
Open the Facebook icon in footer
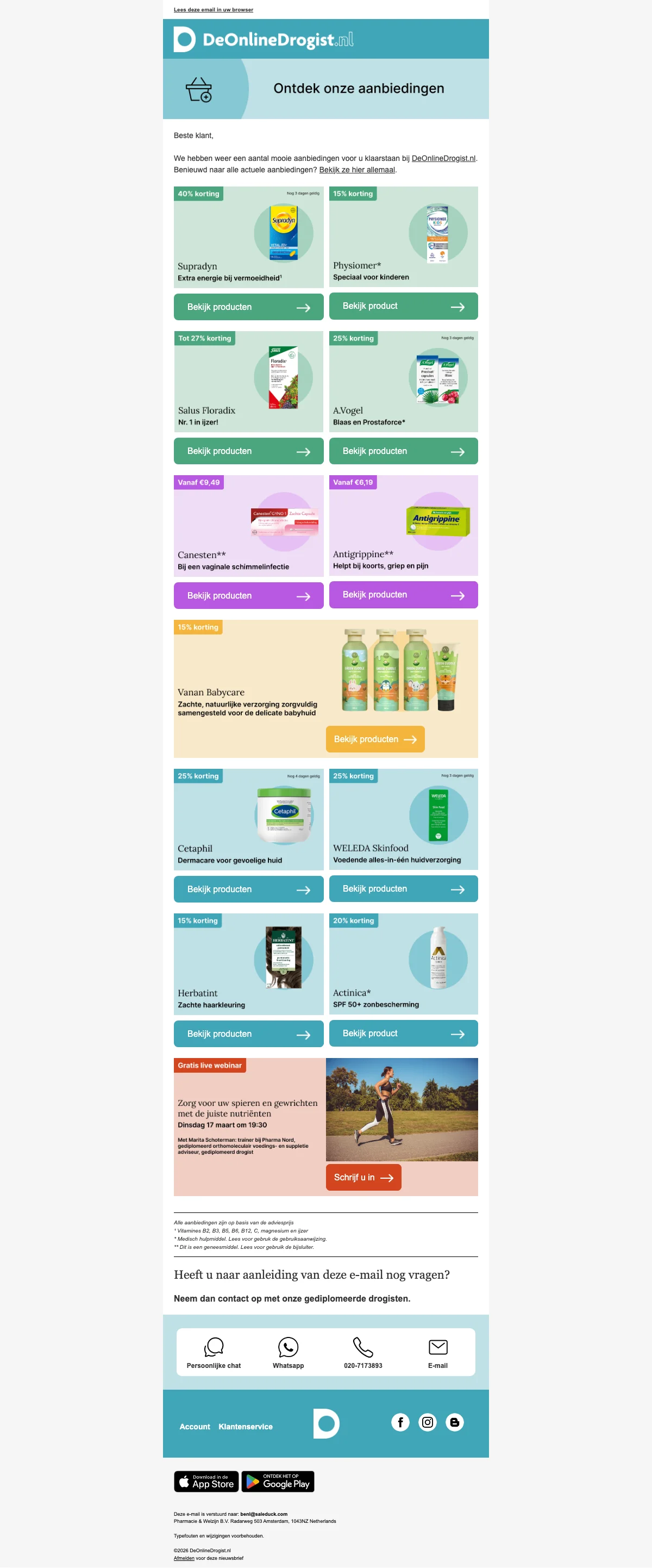click(x=399, y=1422)
